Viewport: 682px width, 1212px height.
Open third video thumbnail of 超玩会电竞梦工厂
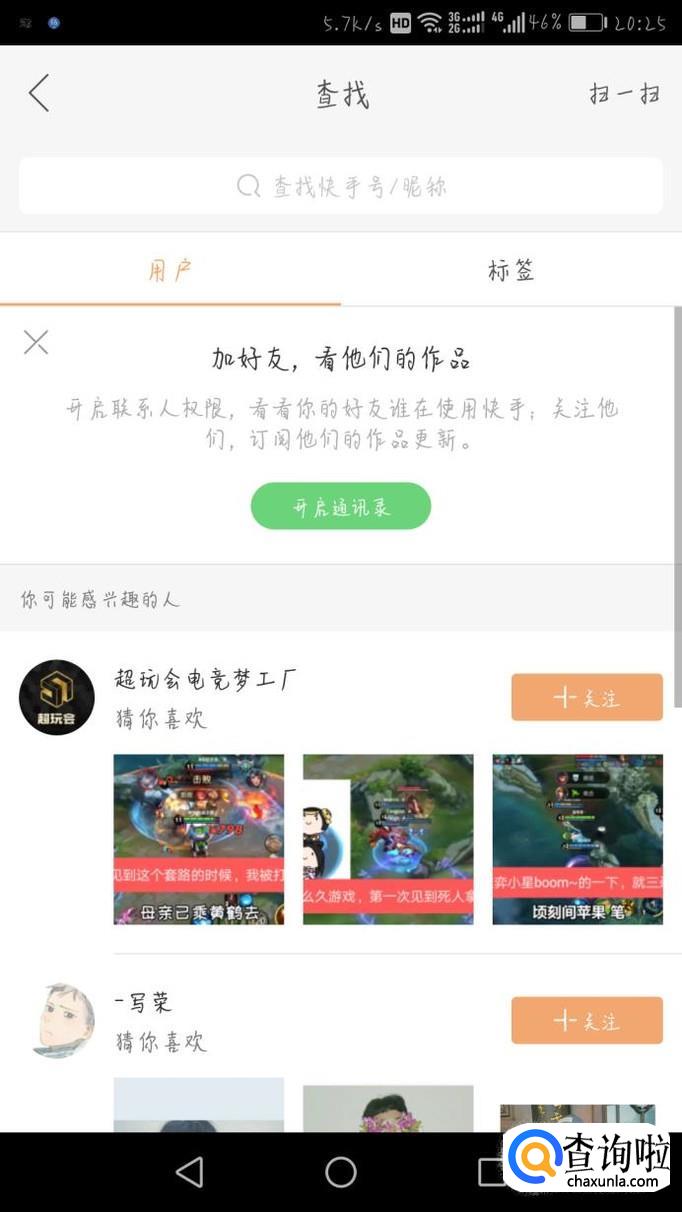tap(577, 839)
